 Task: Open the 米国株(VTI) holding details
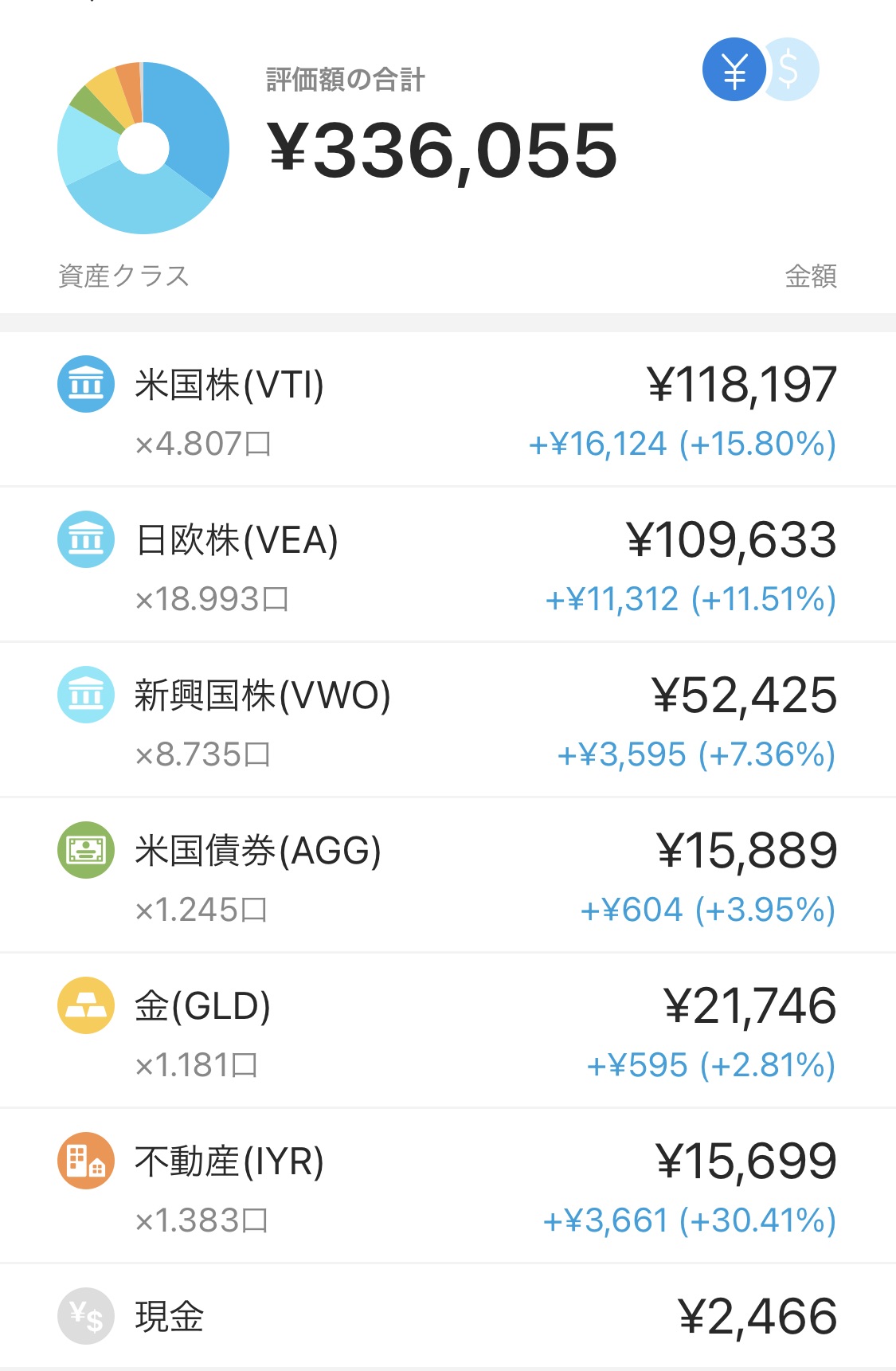448,409
